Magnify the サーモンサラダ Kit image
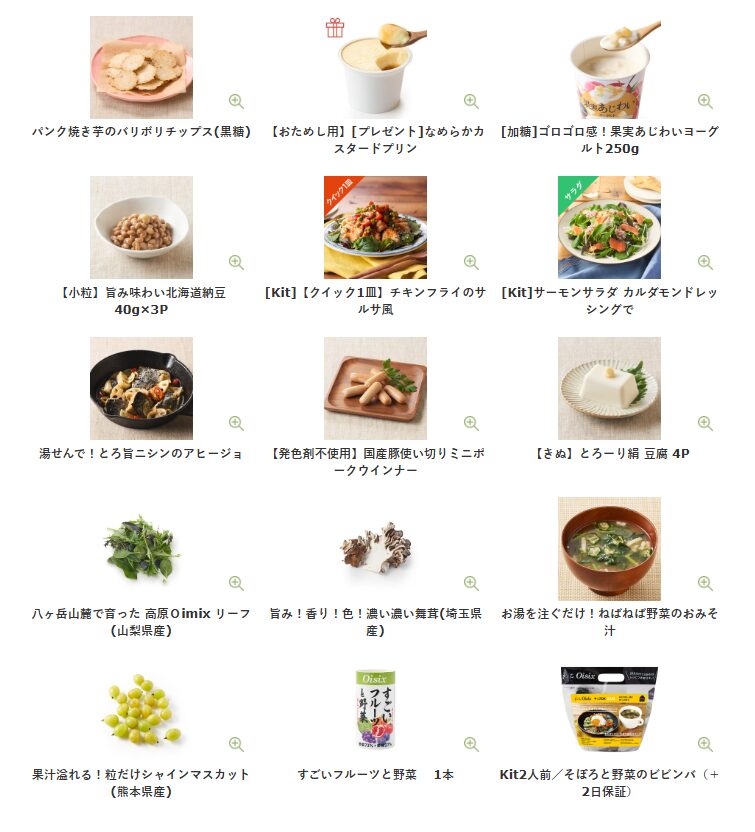The image size is (755, 832). click(704, 262)
